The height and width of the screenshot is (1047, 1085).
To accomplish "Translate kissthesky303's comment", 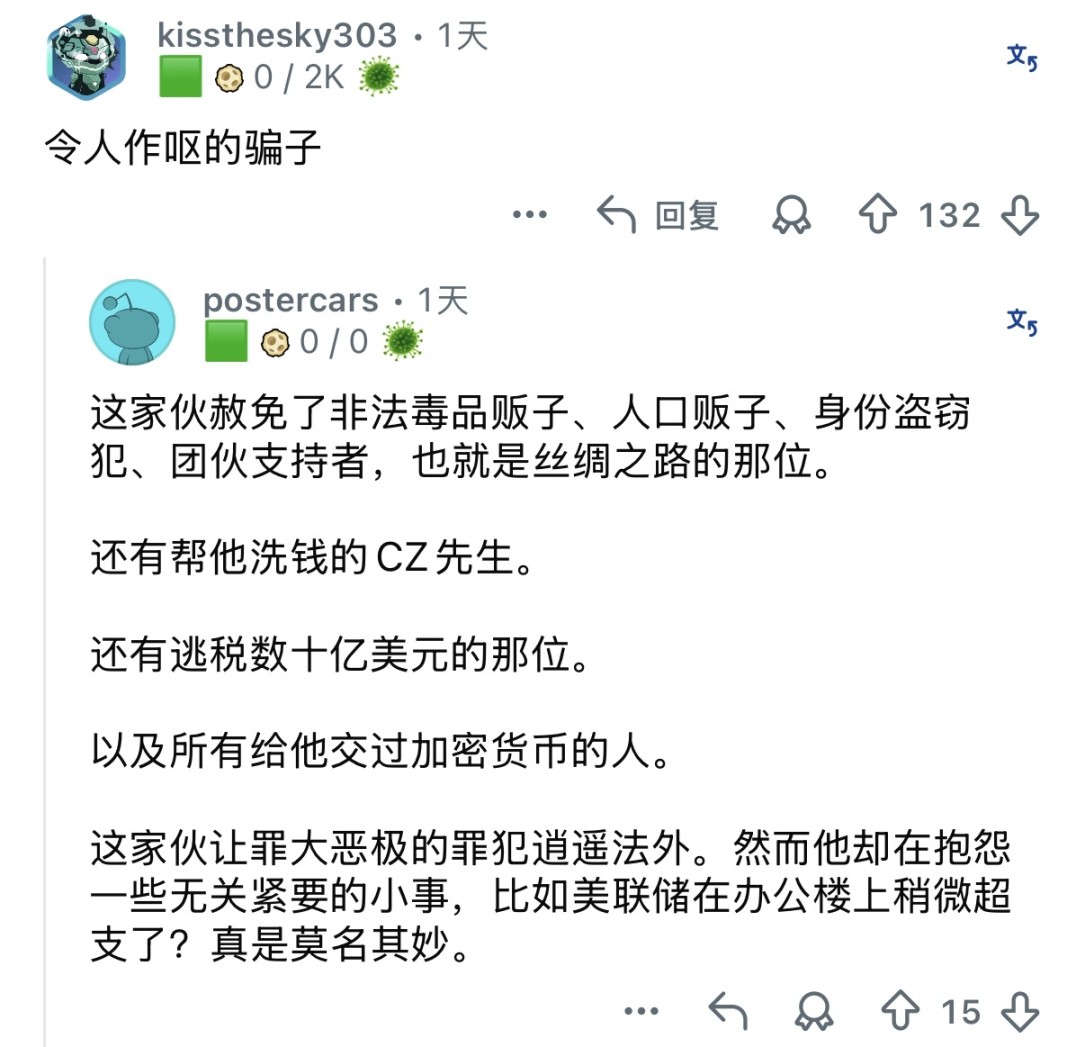I will pos(1022,58).
